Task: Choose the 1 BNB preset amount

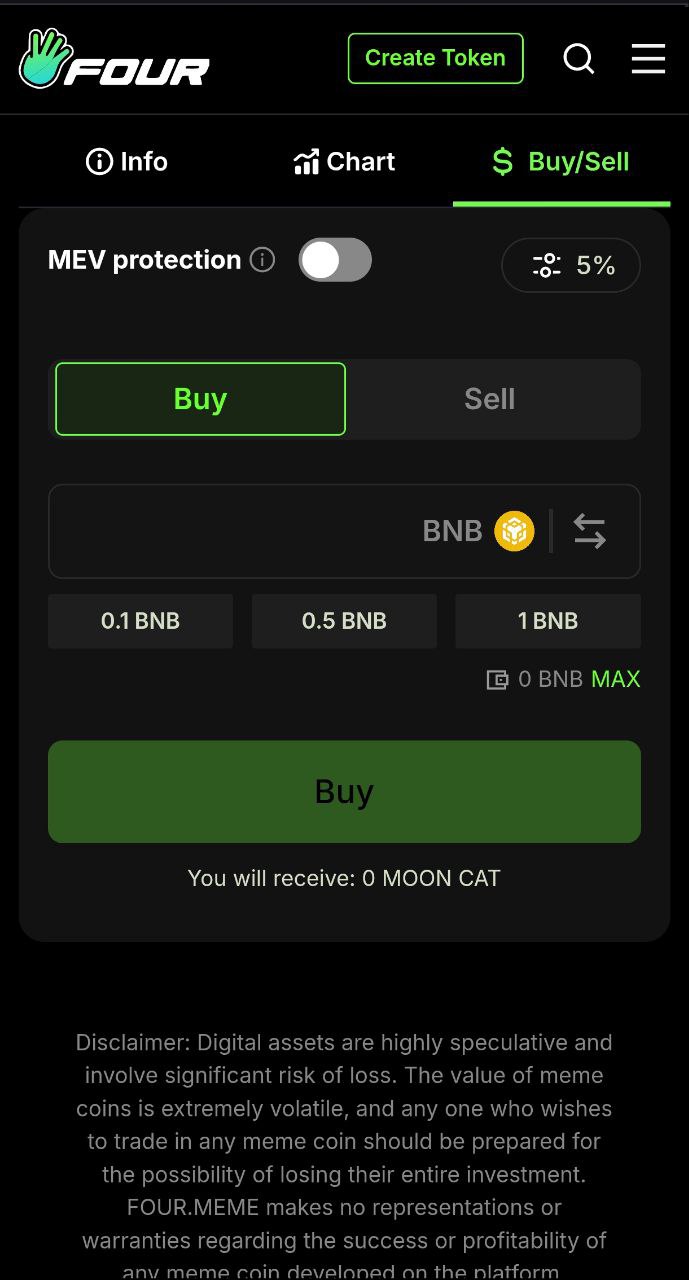Action: click(x=548, y=621)
